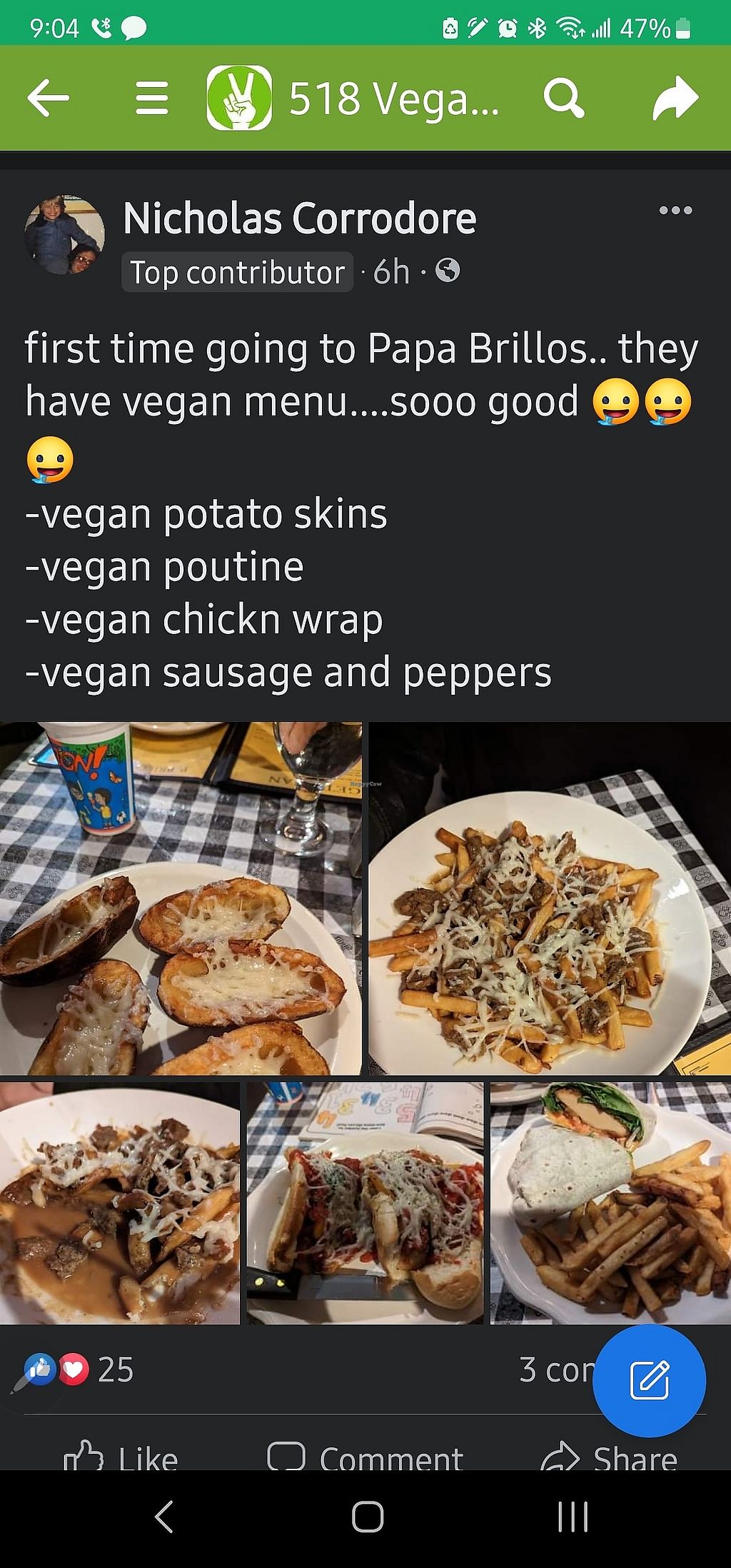This screenshot has height=1568, width=731.
Task: Share the group via arrow icon
Action: (x=675, y=98)
